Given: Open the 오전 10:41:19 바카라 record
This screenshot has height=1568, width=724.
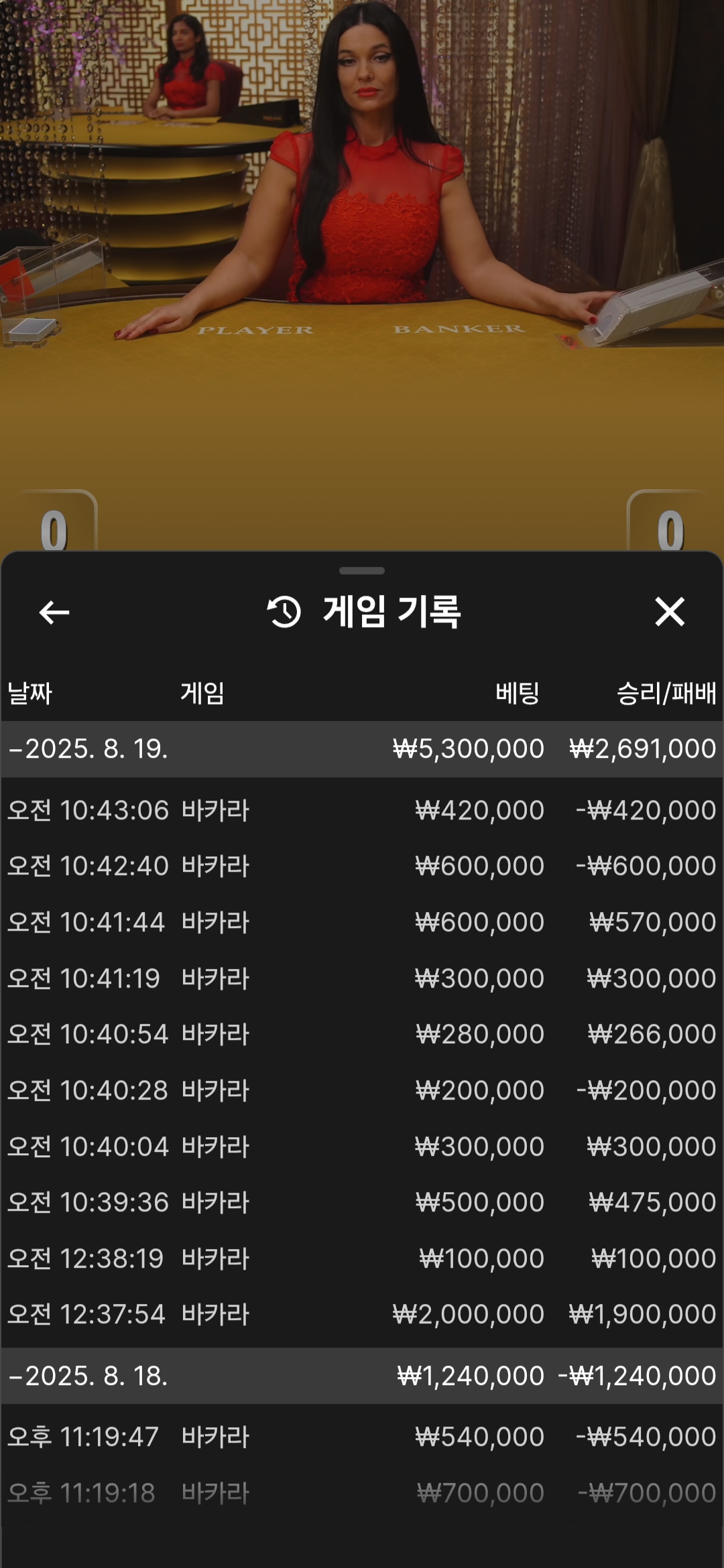Looking at the screenshot, I should click(x=362, y=978).
